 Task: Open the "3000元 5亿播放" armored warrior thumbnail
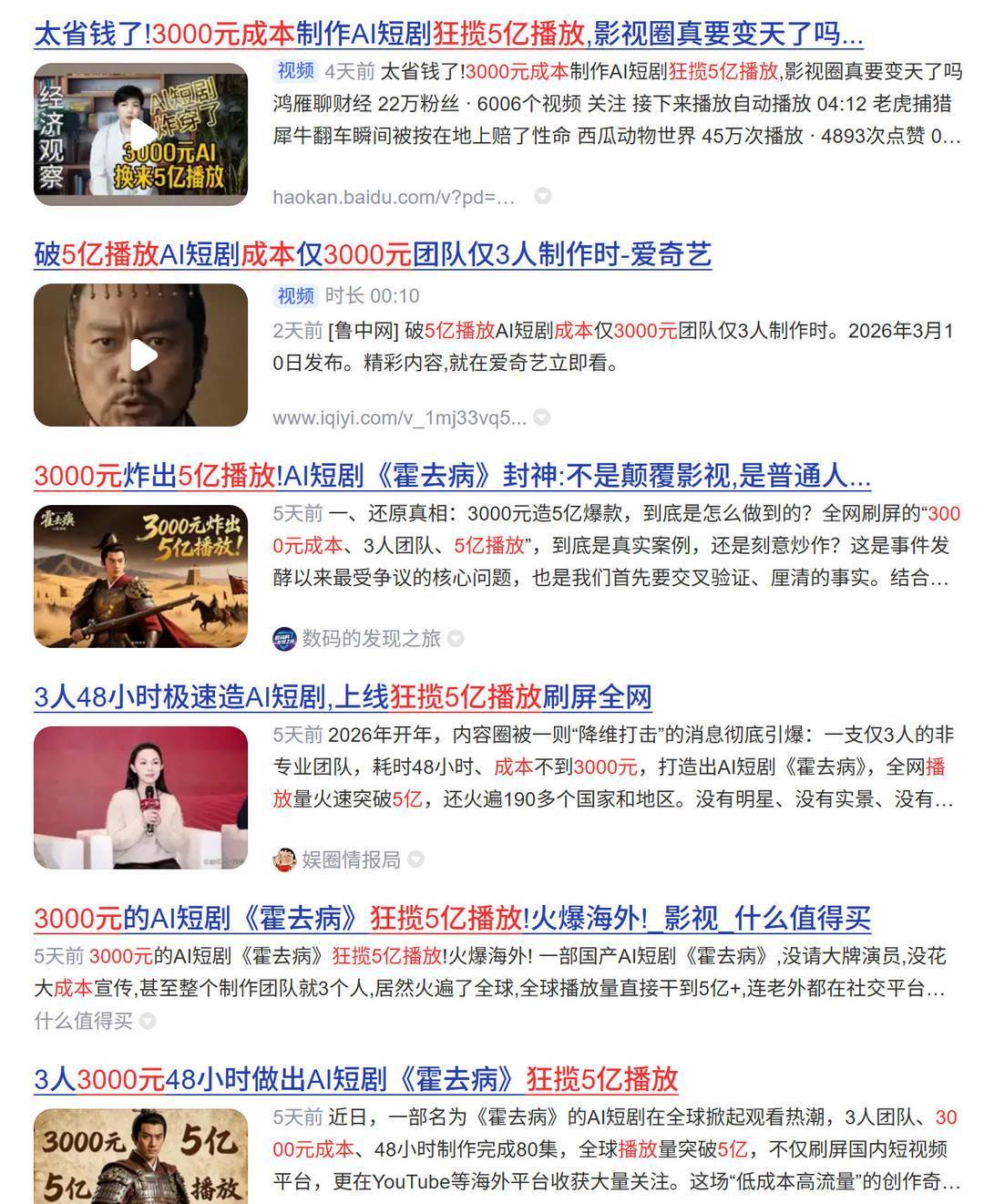[x=140, y=1156]
